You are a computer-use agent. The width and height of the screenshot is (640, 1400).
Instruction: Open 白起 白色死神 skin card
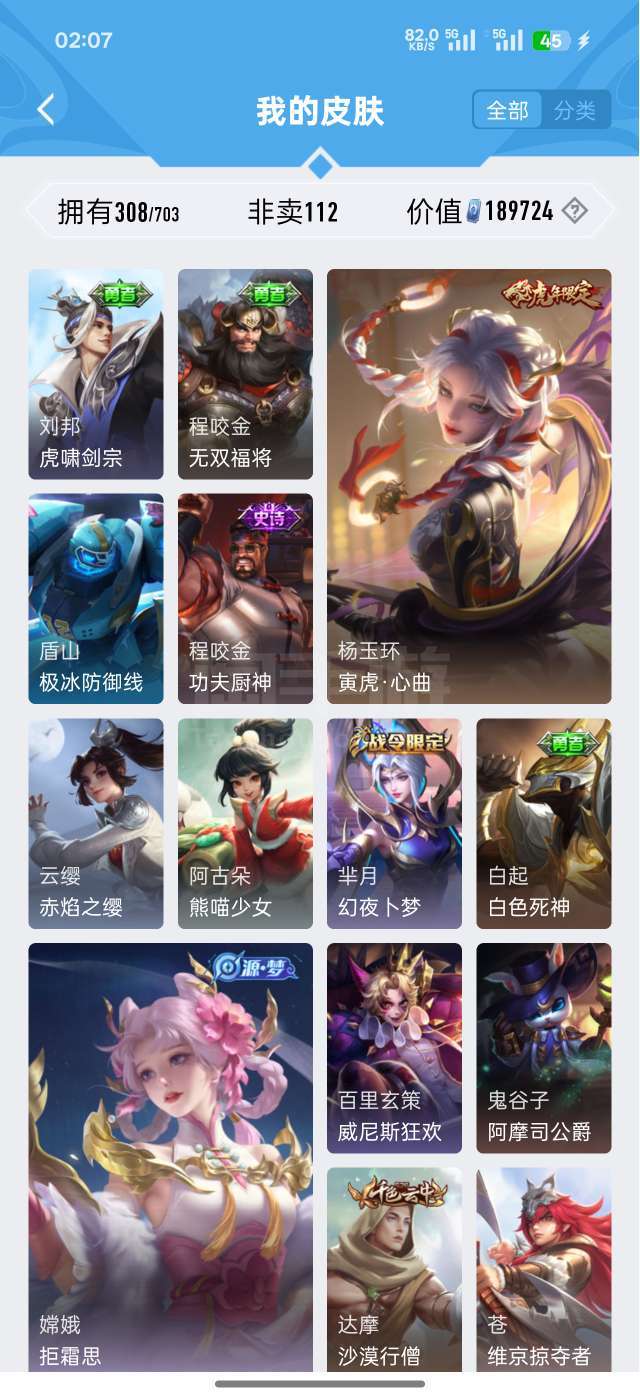point(544,824)
